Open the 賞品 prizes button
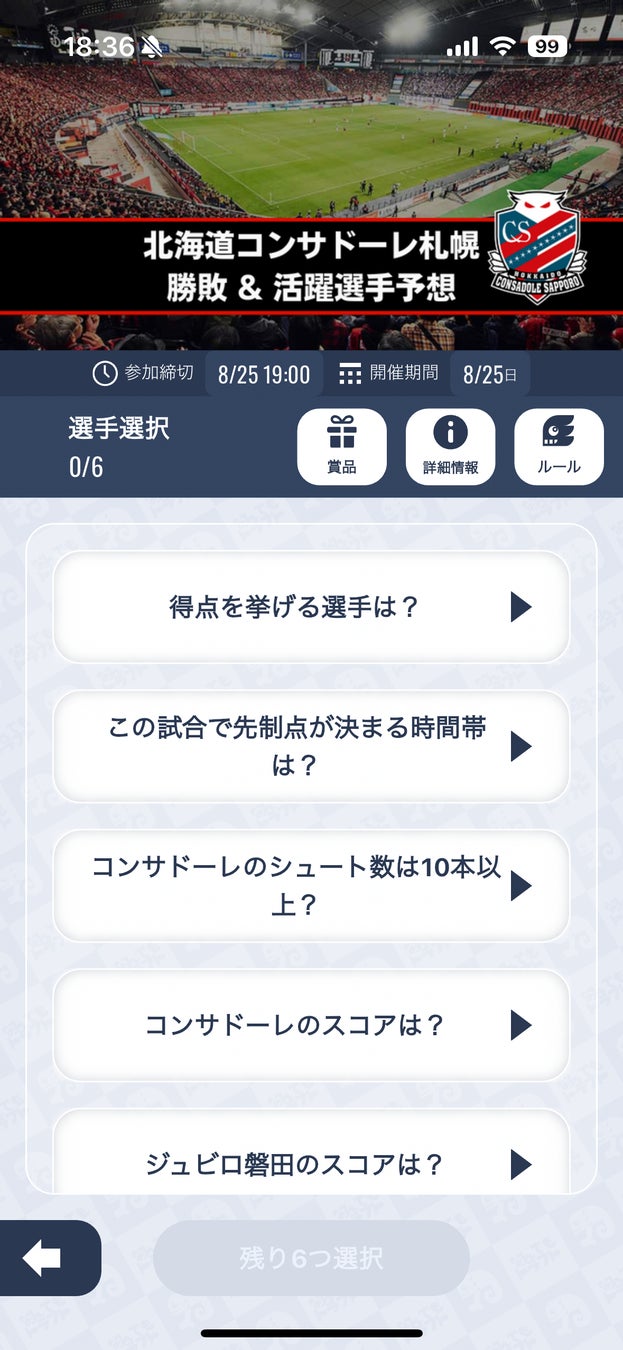Image resolution: width=623 pixels, height=1350 pixels. pyautogui.click(x=342, y=447)
